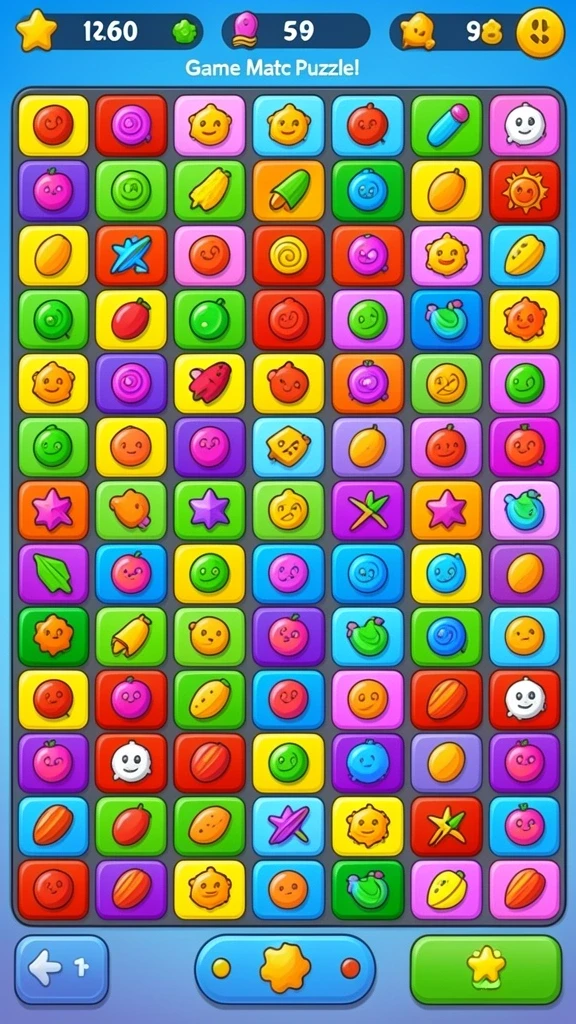Select the purple star on green tile
Viewport: 576px width, 1024px height.
pyautogui.click(x=210, y=511)
